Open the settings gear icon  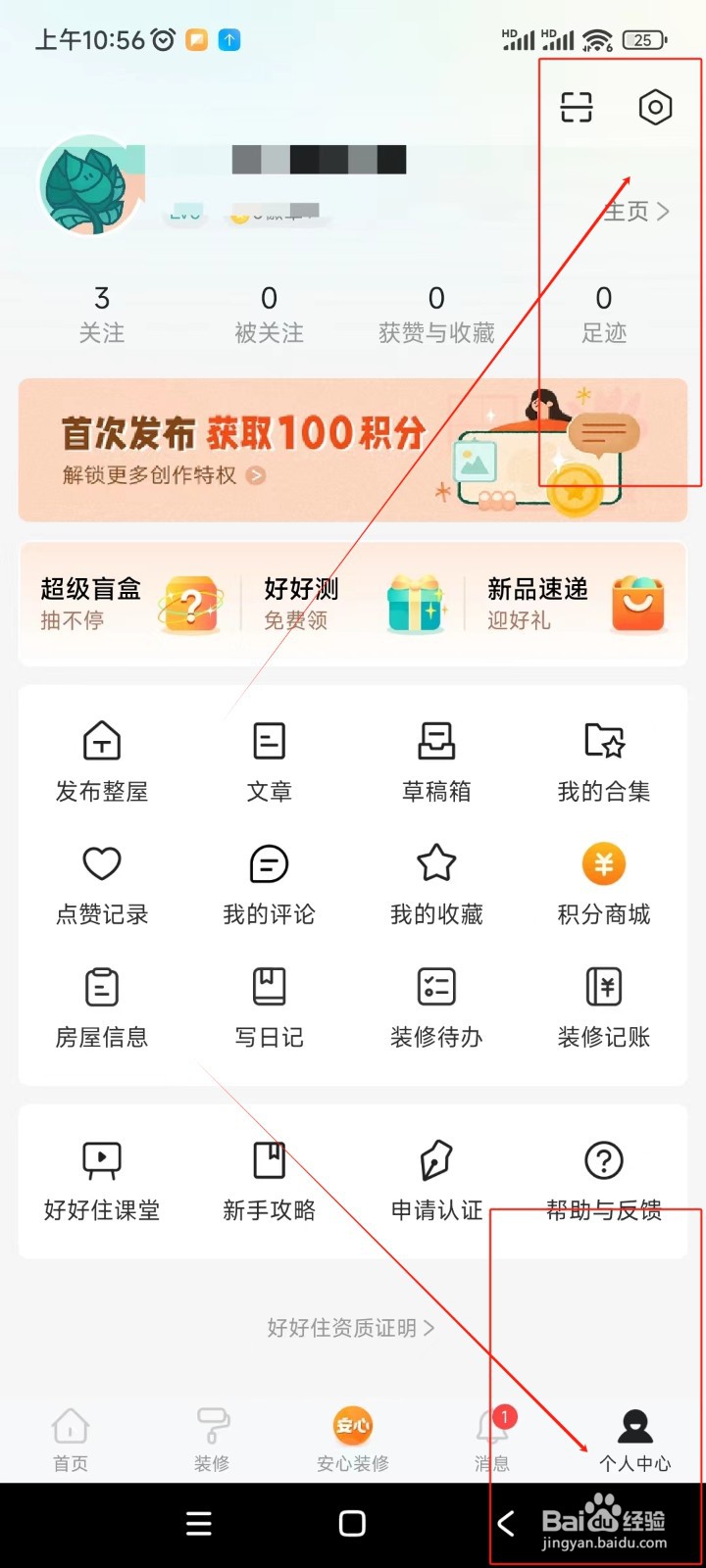coord(655,108)
